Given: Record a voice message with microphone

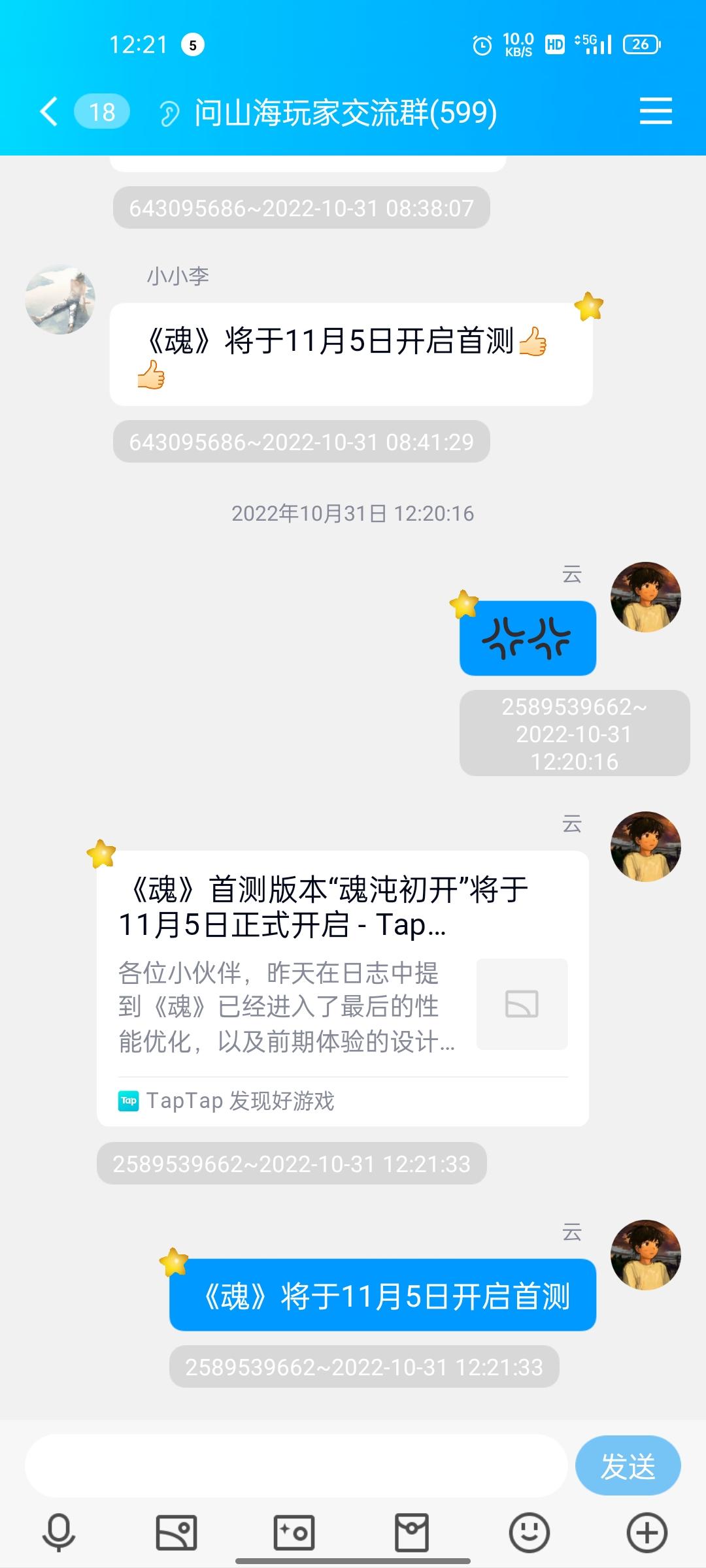Looking at the screenshot, I should 59,1533.
